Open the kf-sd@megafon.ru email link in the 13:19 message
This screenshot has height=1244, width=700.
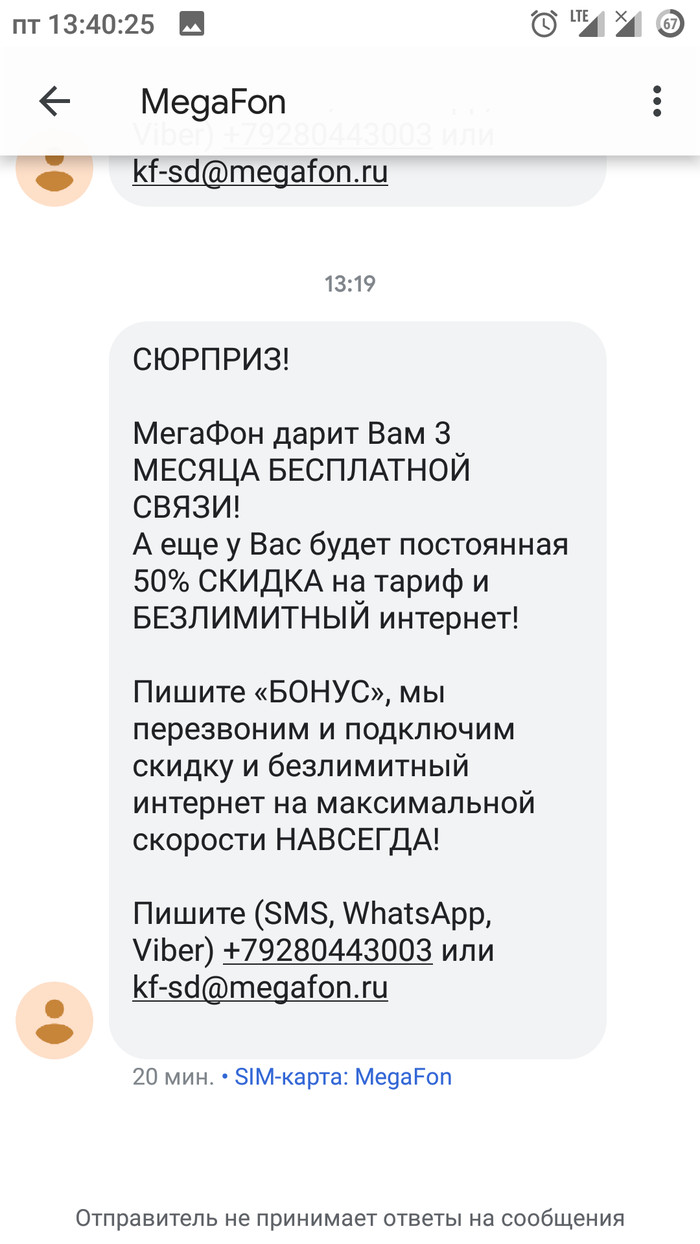tap(260, 988)
